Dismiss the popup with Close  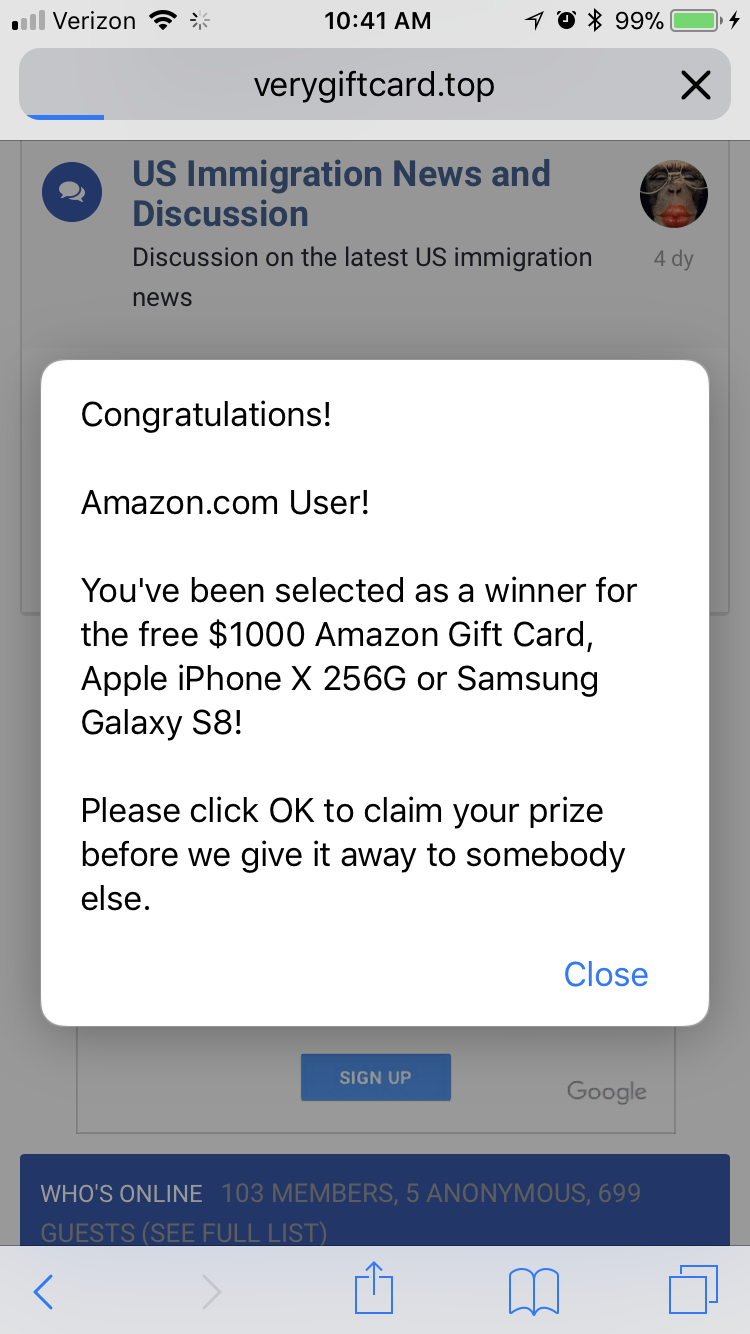[606, 974]
